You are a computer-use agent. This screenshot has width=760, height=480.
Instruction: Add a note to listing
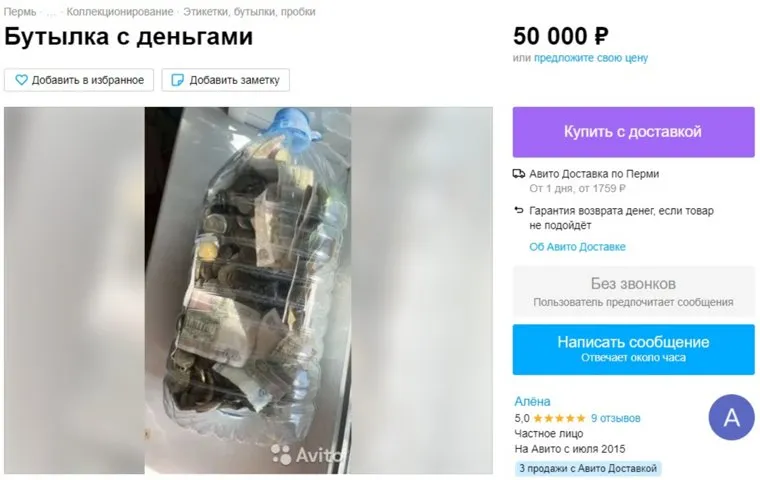226,80
